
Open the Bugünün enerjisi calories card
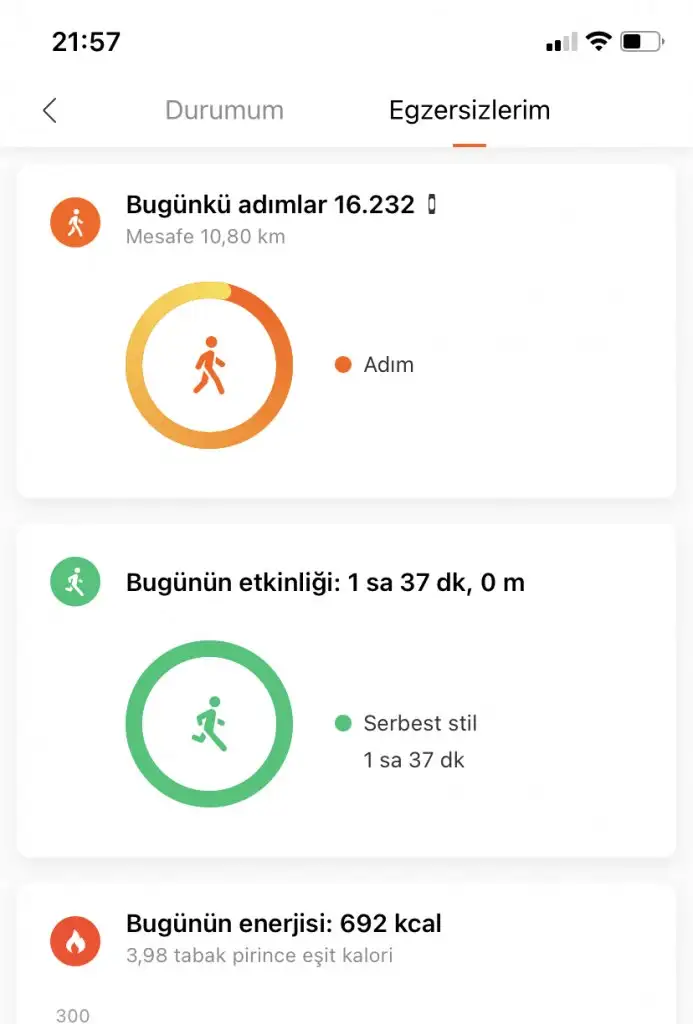tap(346, 950)
